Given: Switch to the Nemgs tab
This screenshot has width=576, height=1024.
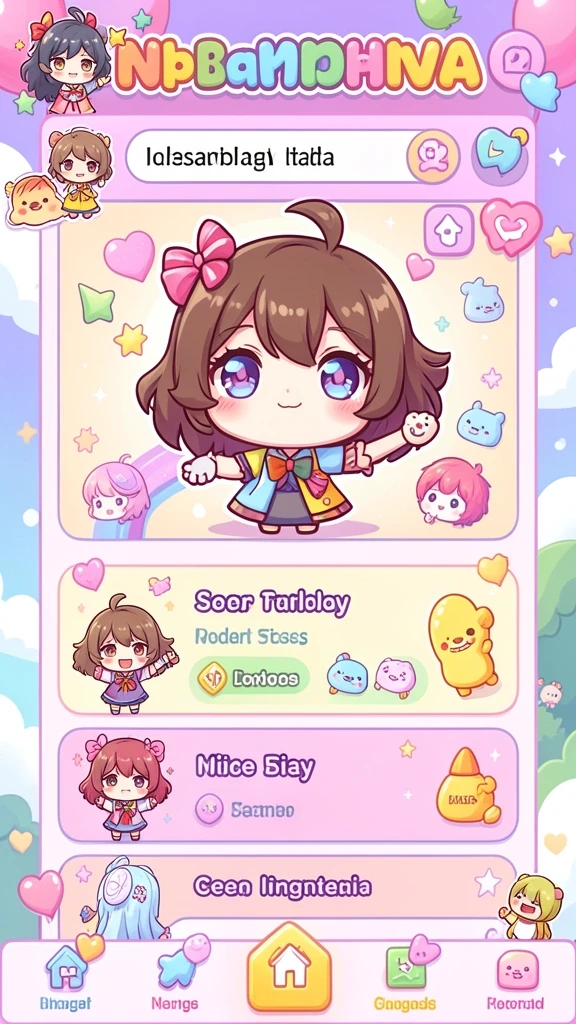Looking at the screenshot, I should coord(174,978).
